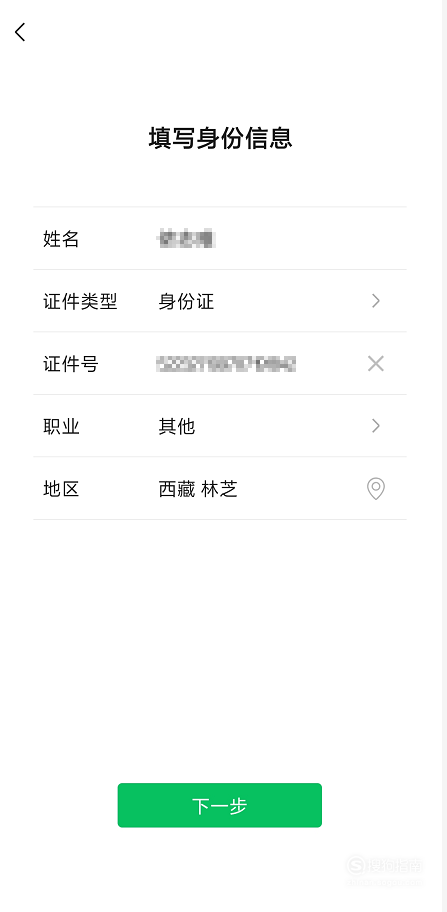Open the 职业 picker showing 其他
The width and height of the screenshot is (447, 912).
(x=220, y=426)
